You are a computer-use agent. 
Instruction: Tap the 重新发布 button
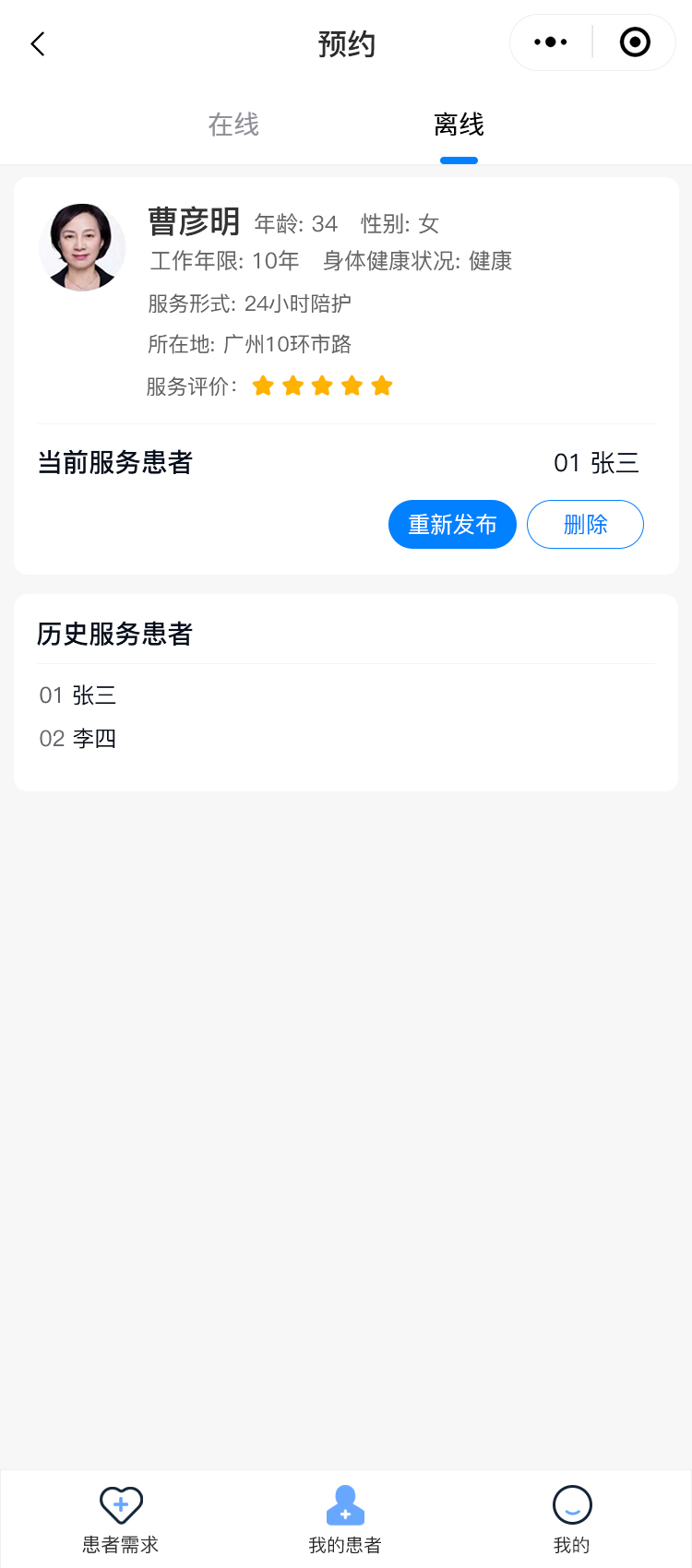click(x=452, y=524)
